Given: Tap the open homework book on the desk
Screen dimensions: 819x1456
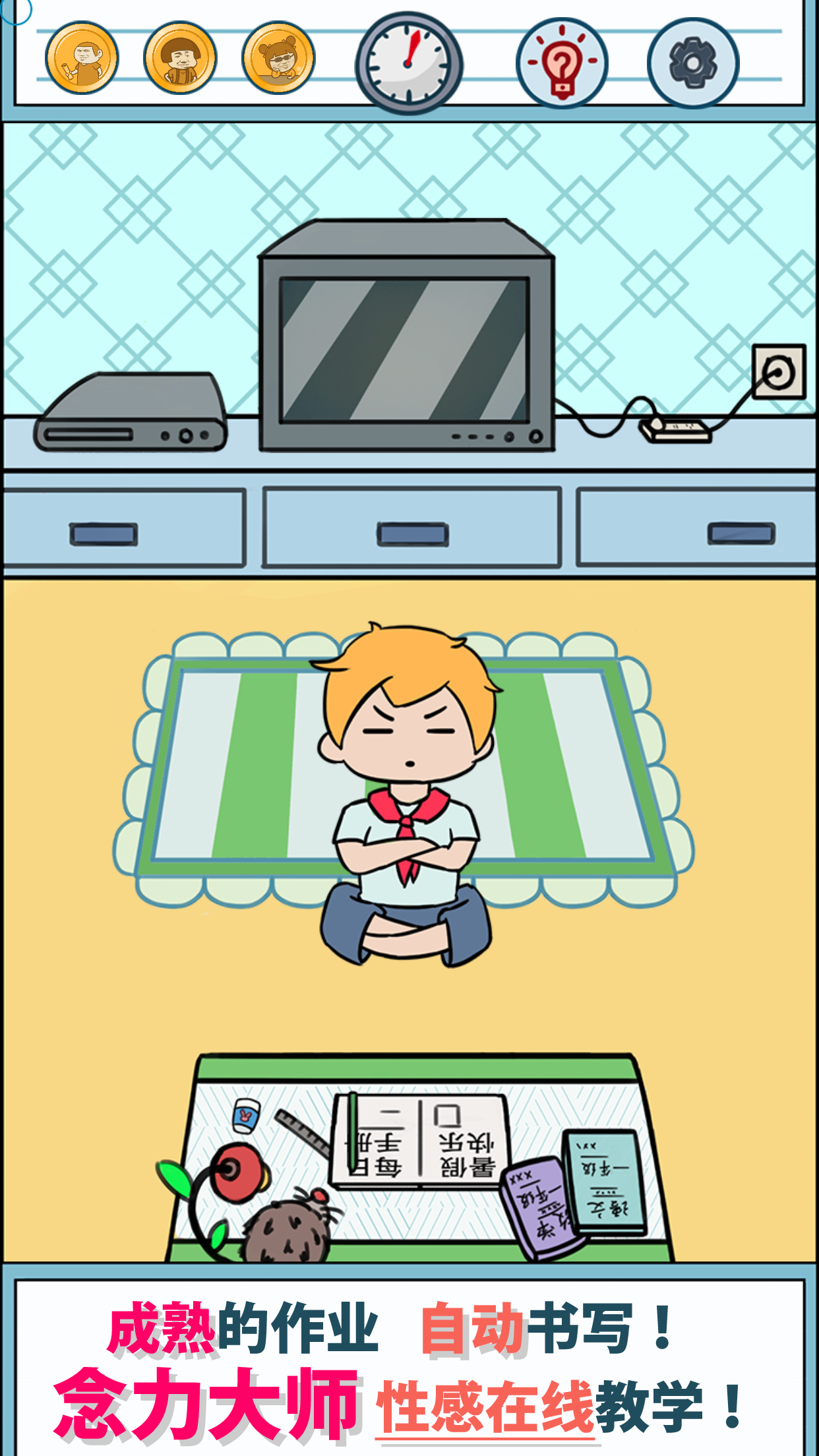Looking at the screenshot, I should pos(419,1141).
